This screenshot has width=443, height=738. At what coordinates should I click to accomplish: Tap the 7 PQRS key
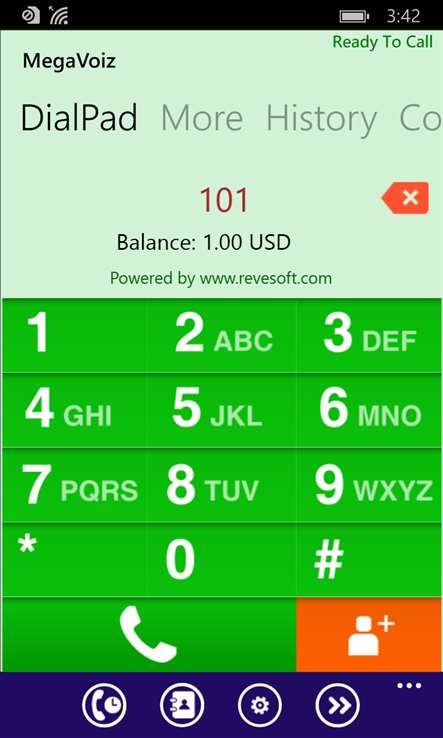[x=74, y=485]
